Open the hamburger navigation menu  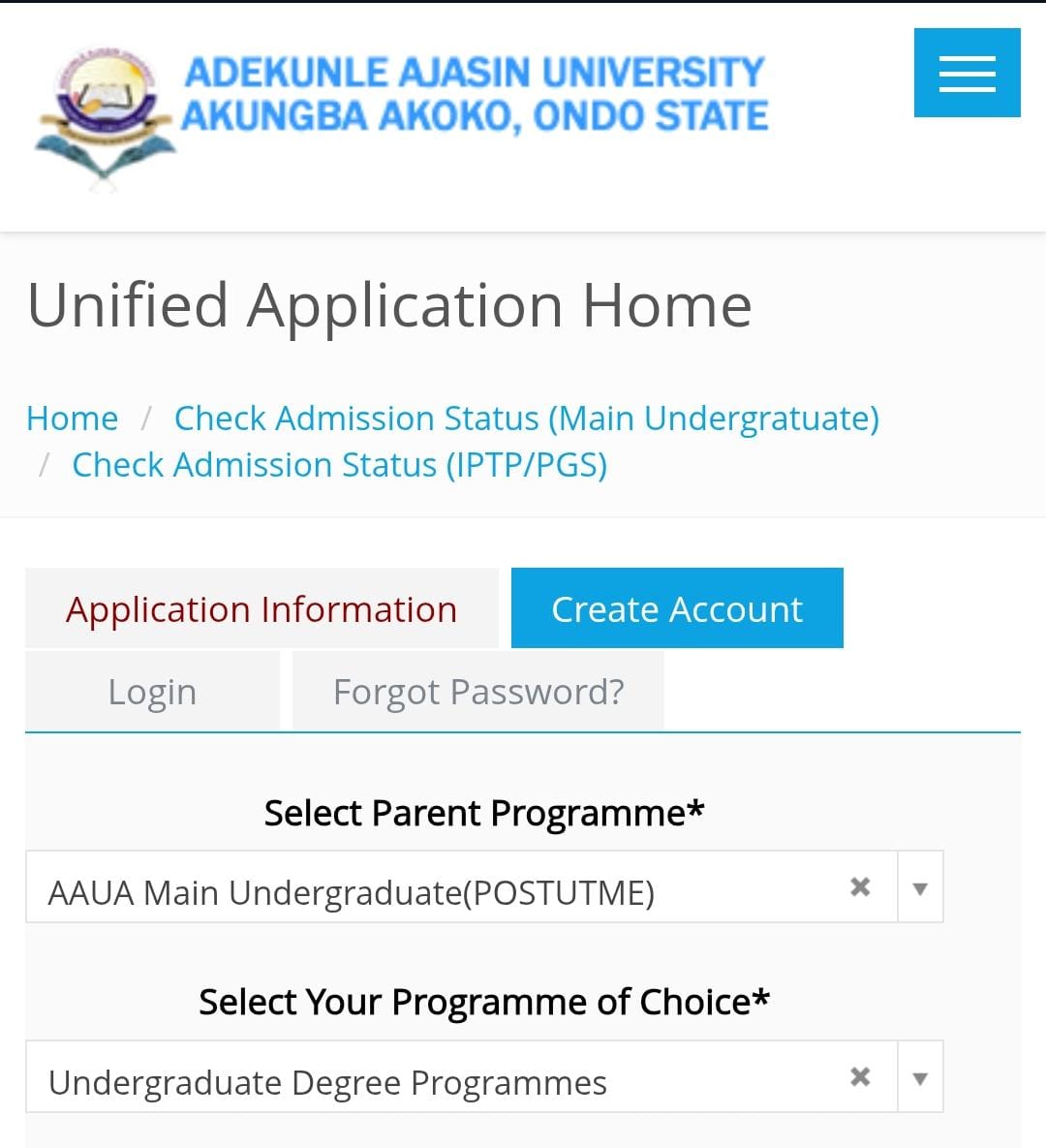[967, 74]
